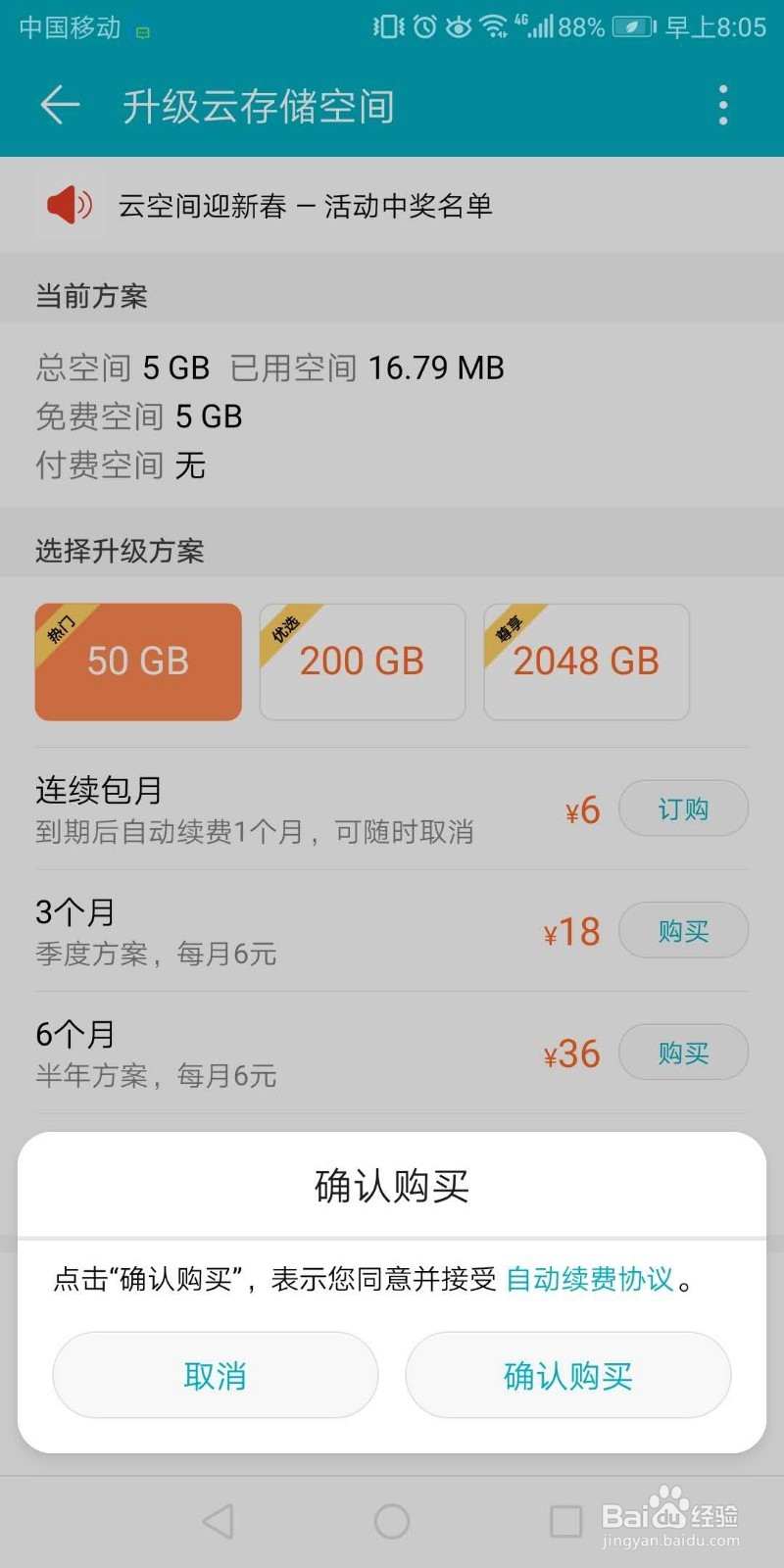Tap 购买 for the 3-month plan
Image resolution: width=784 pixels, height=1568 pixels.
tap(683, 930)
